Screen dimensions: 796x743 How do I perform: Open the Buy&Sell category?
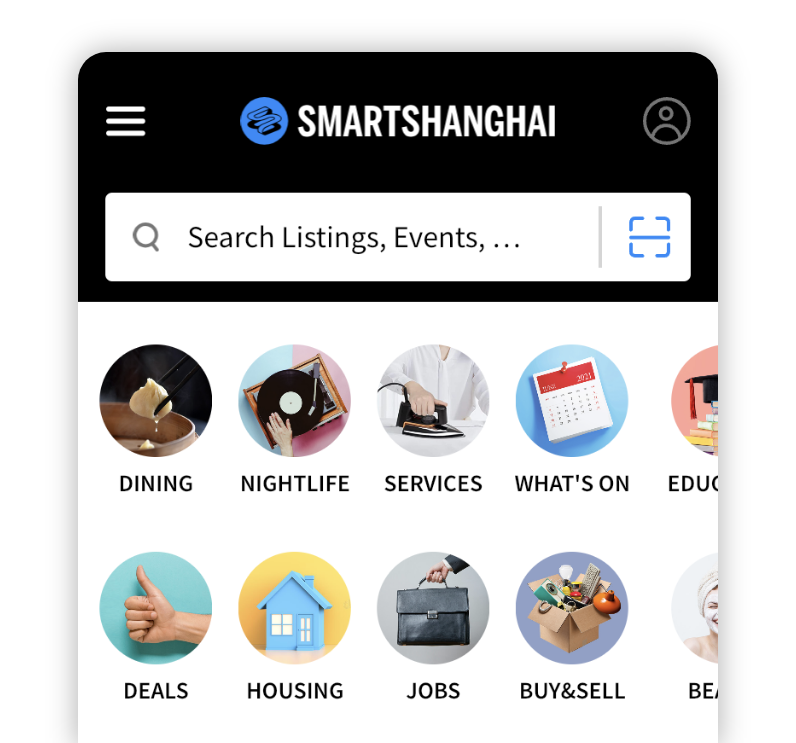(x=571, y=608)
